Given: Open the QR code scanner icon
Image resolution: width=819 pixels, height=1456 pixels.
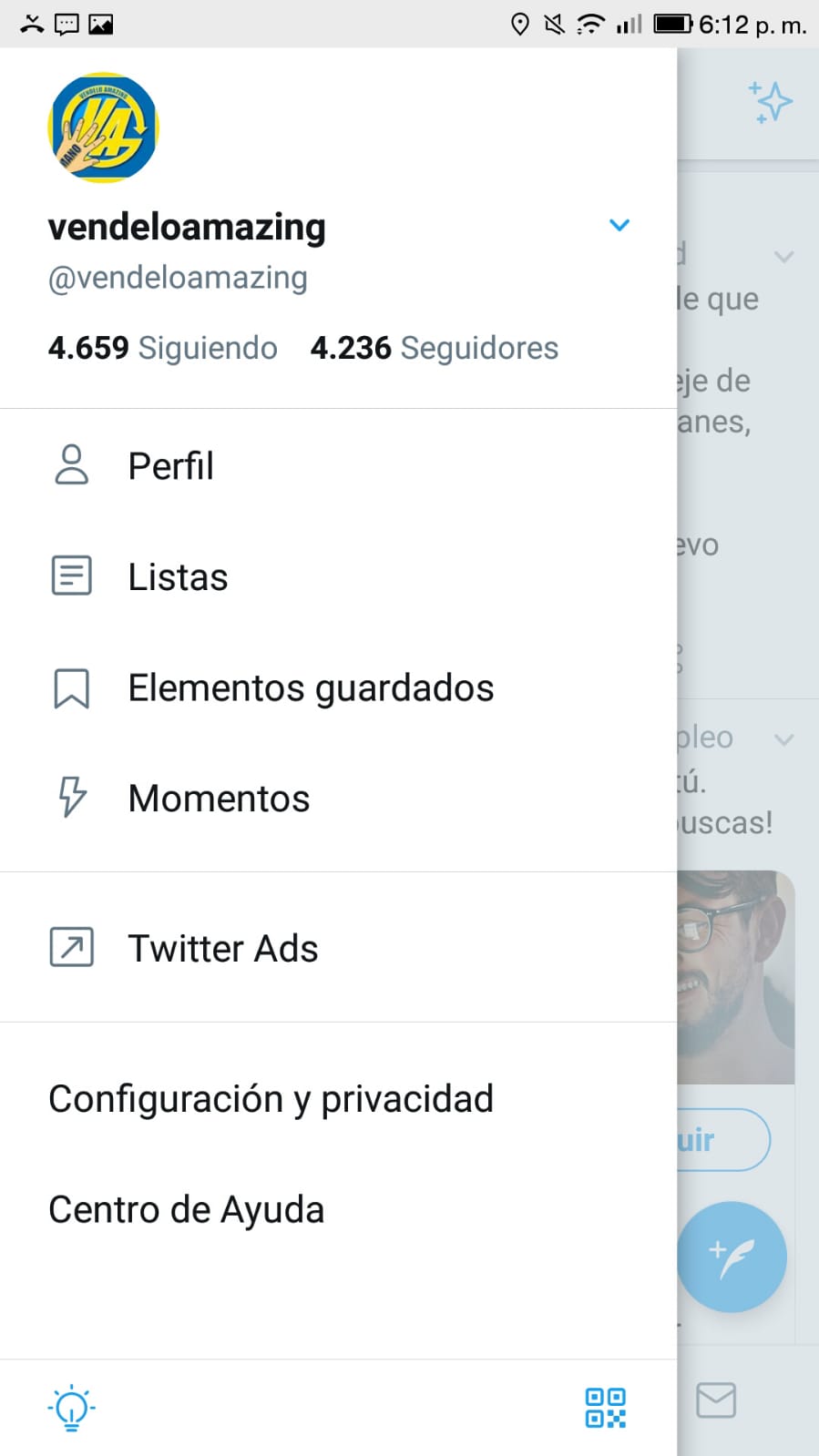Looking at the screenshot, I should tap(605, 1408).
